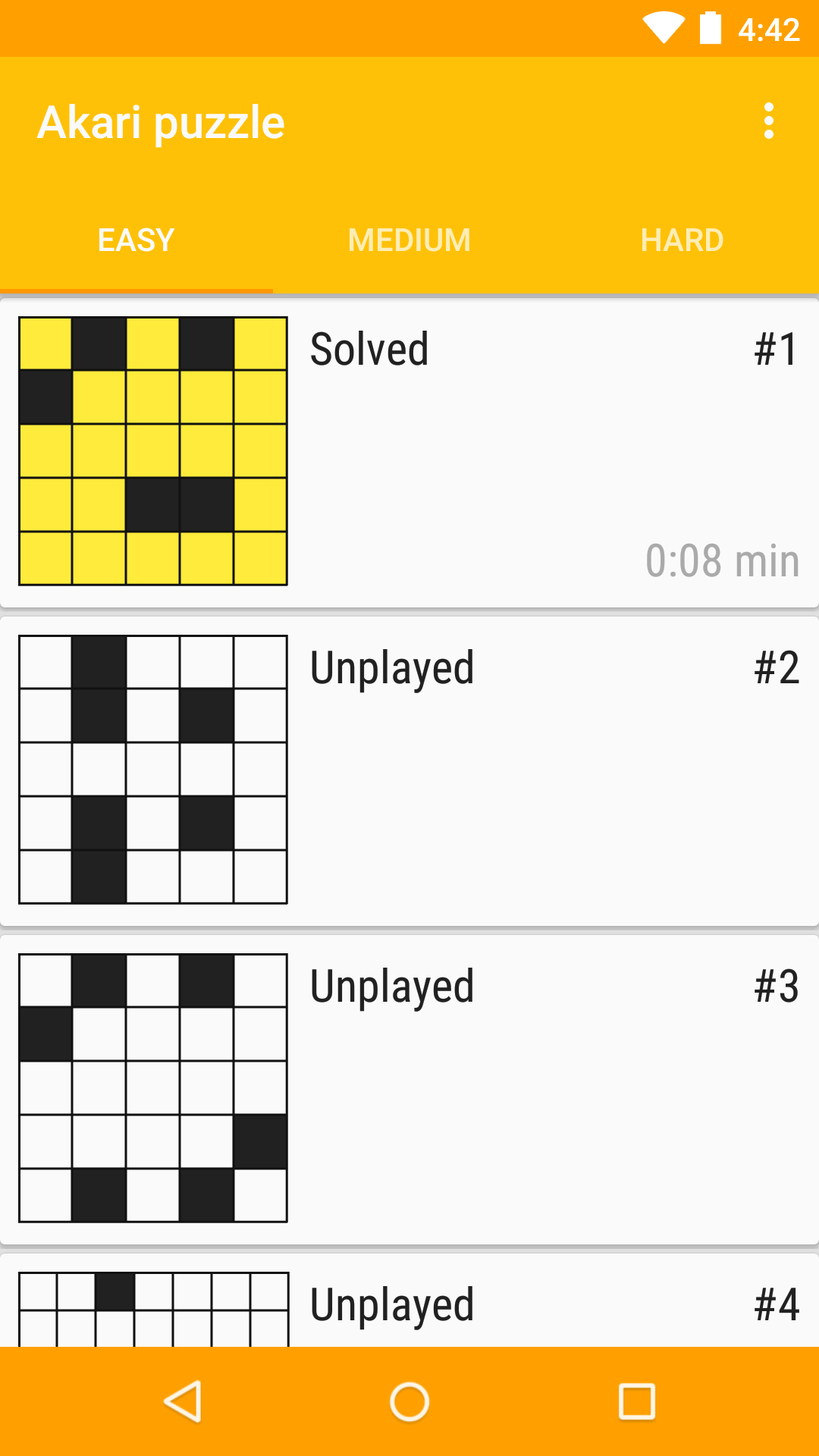The image size is (819, 1456).
Task: Open solved puzzle #1
Action: 409,453
